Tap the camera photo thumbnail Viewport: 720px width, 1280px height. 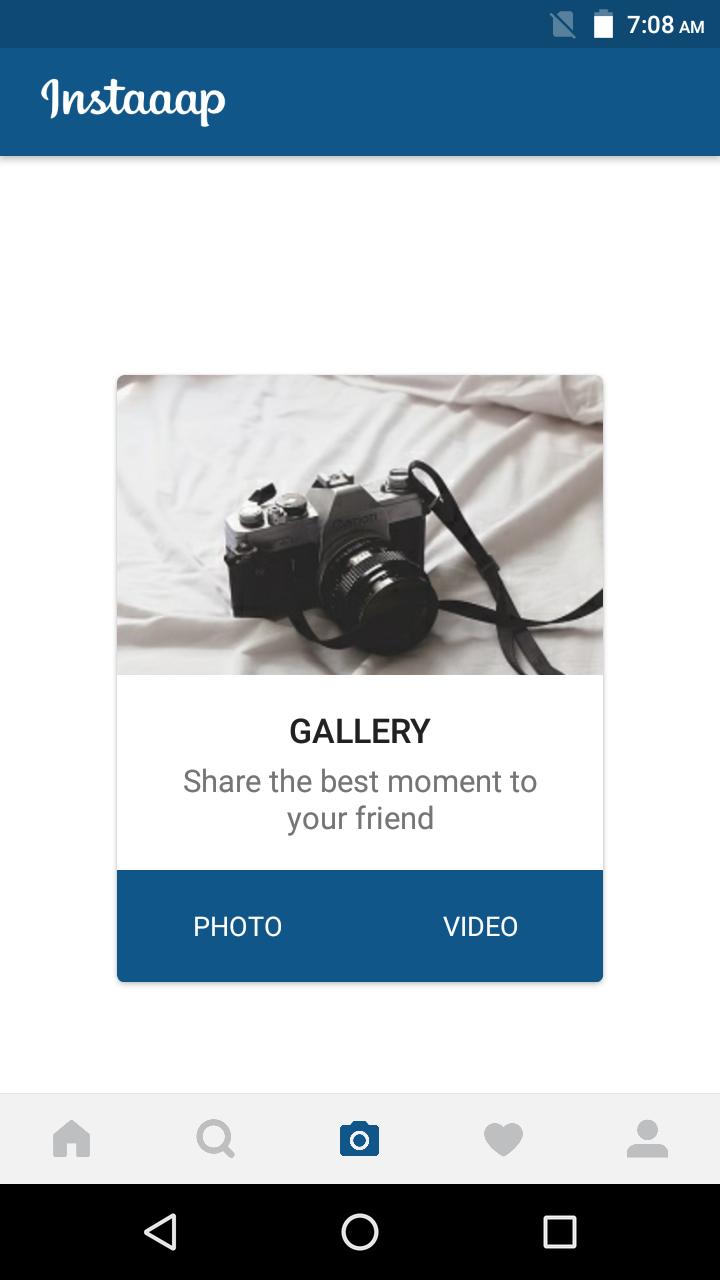pyautogui.click(x=360, y=525)
